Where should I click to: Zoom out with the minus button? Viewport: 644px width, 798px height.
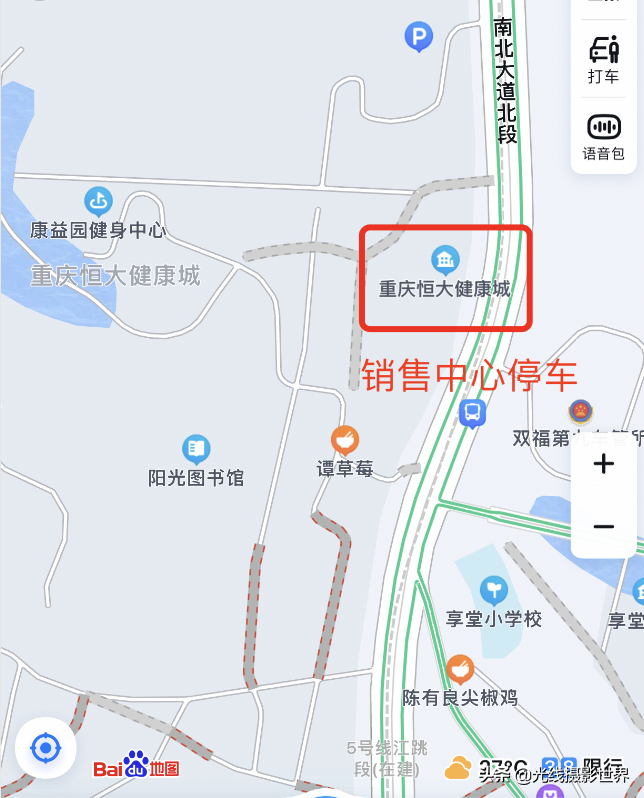[x=603, y=526]
